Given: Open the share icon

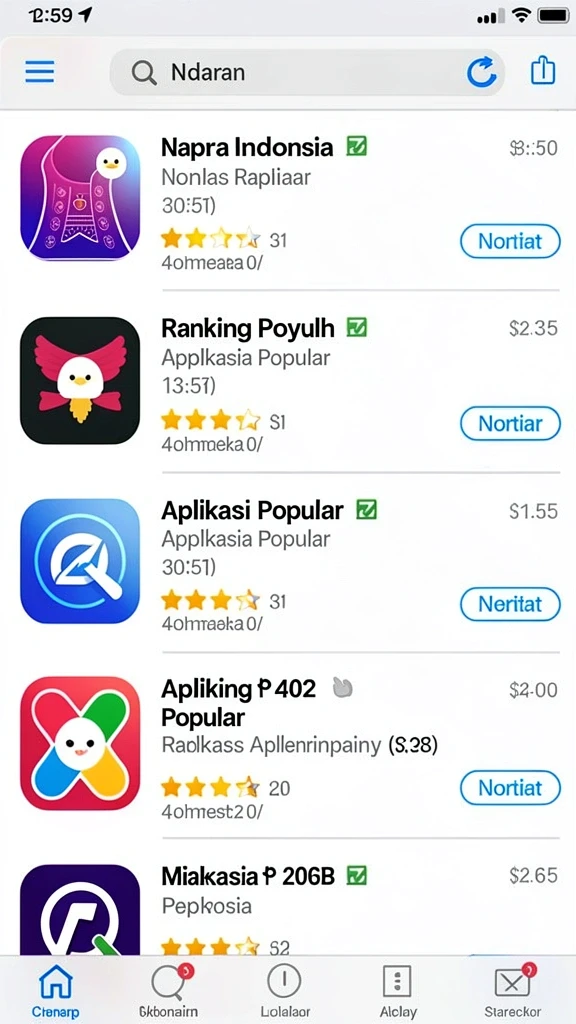Looking at the screenshot, I should [x=543, y=71].
